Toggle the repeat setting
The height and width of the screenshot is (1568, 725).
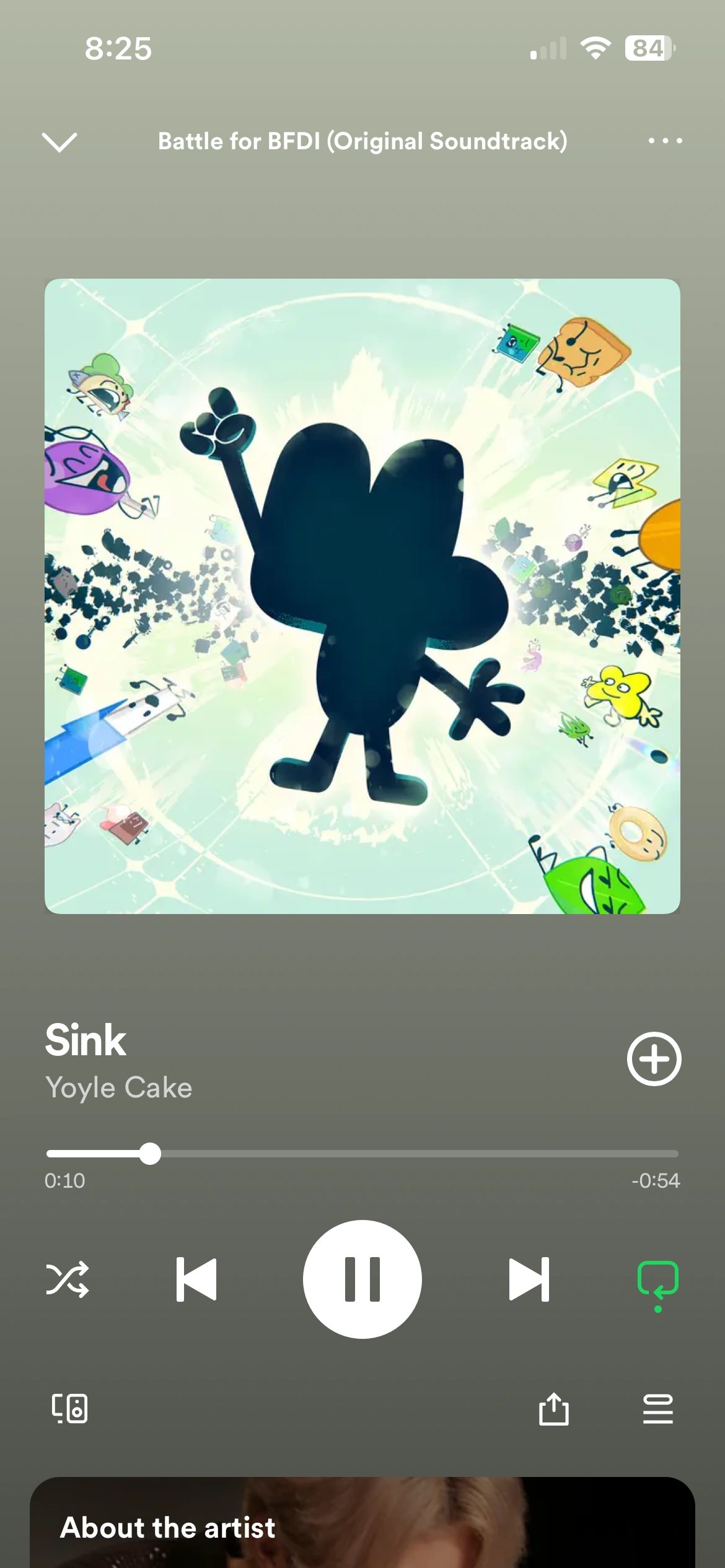tap(657, 1281)
